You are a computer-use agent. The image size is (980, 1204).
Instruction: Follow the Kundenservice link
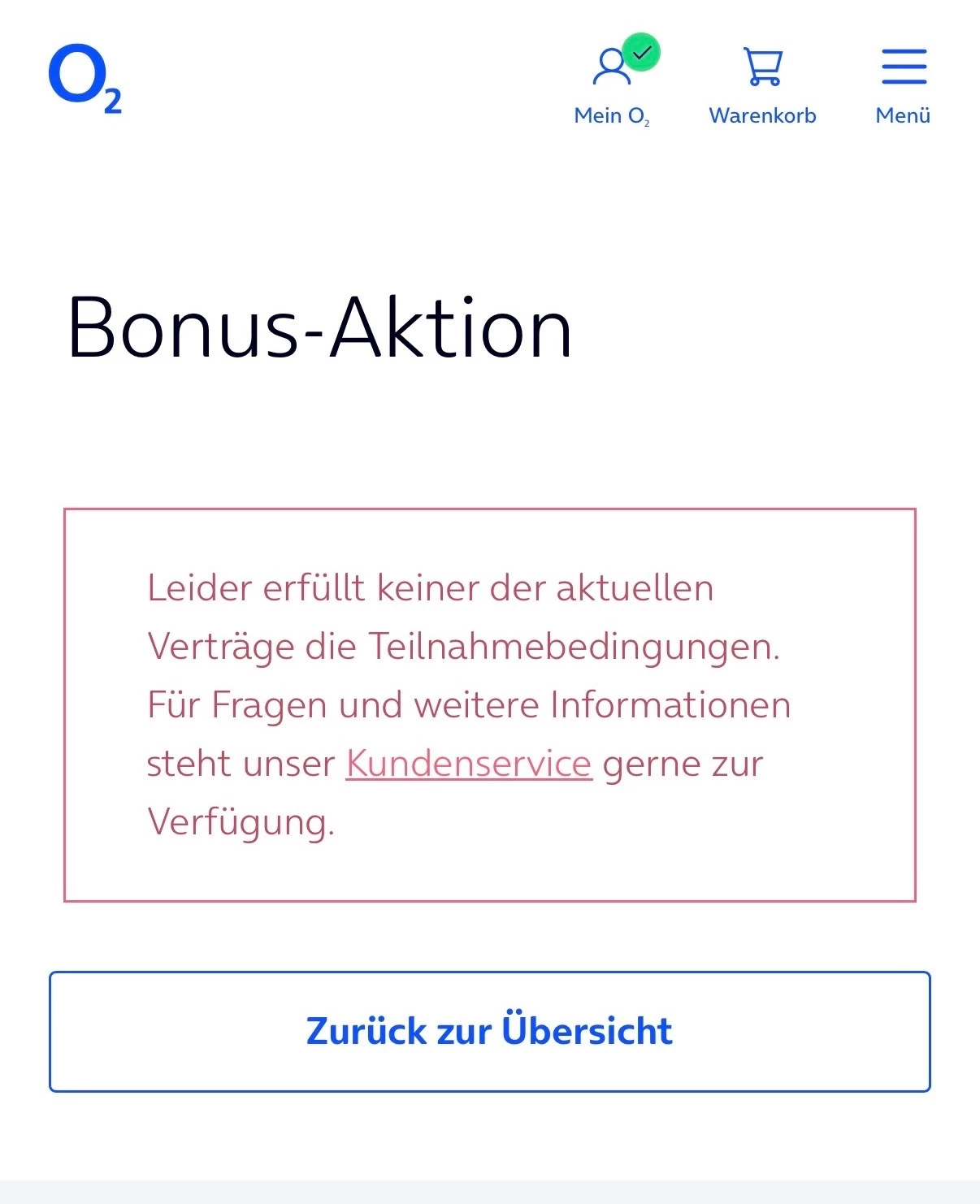[x=469, y=764]
